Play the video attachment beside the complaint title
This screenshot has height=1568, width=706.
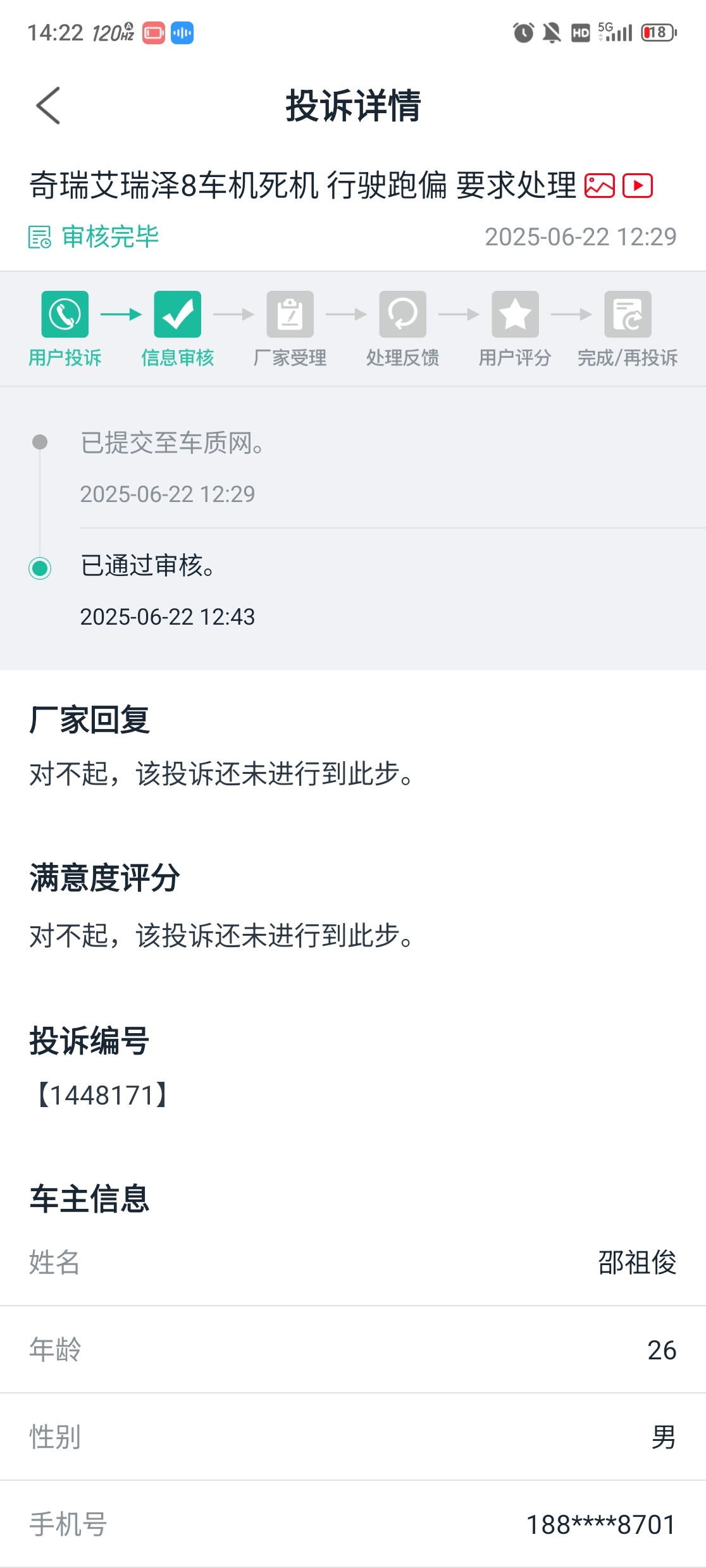[x=638, y=186]
